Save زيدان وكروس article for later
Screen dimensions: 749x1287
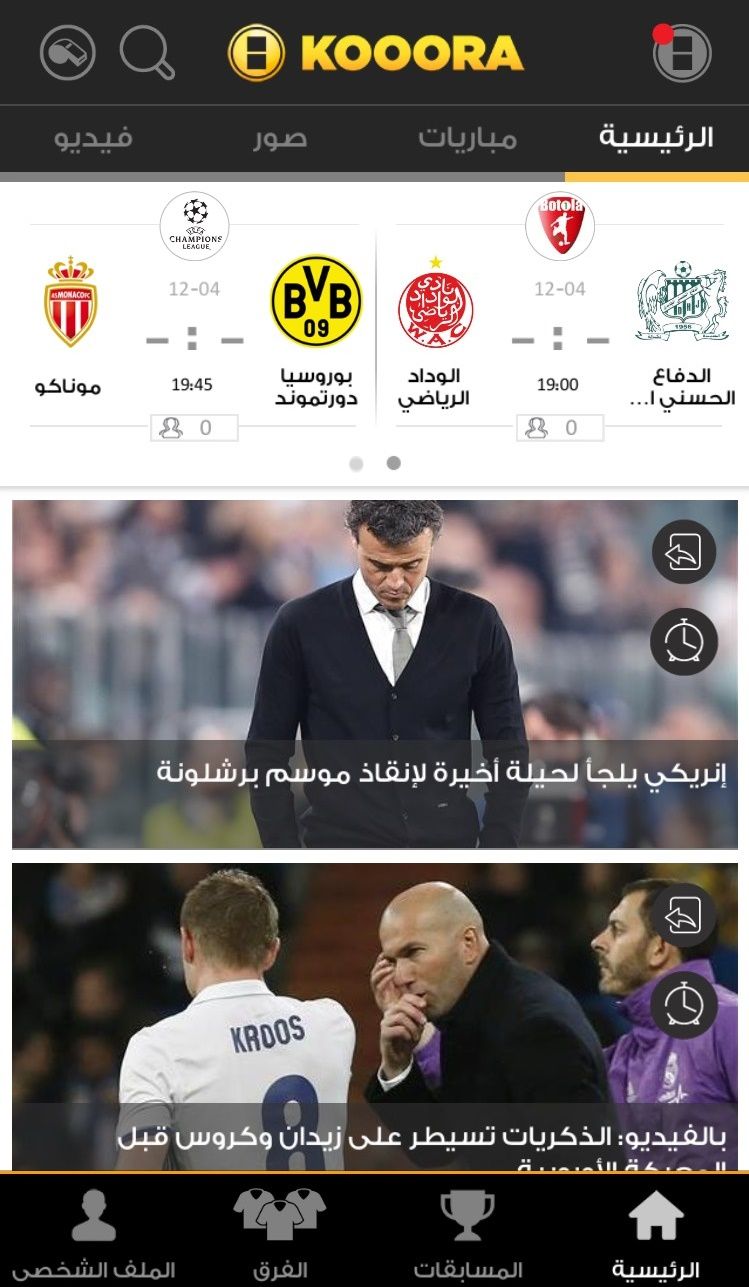(684, 1003)
